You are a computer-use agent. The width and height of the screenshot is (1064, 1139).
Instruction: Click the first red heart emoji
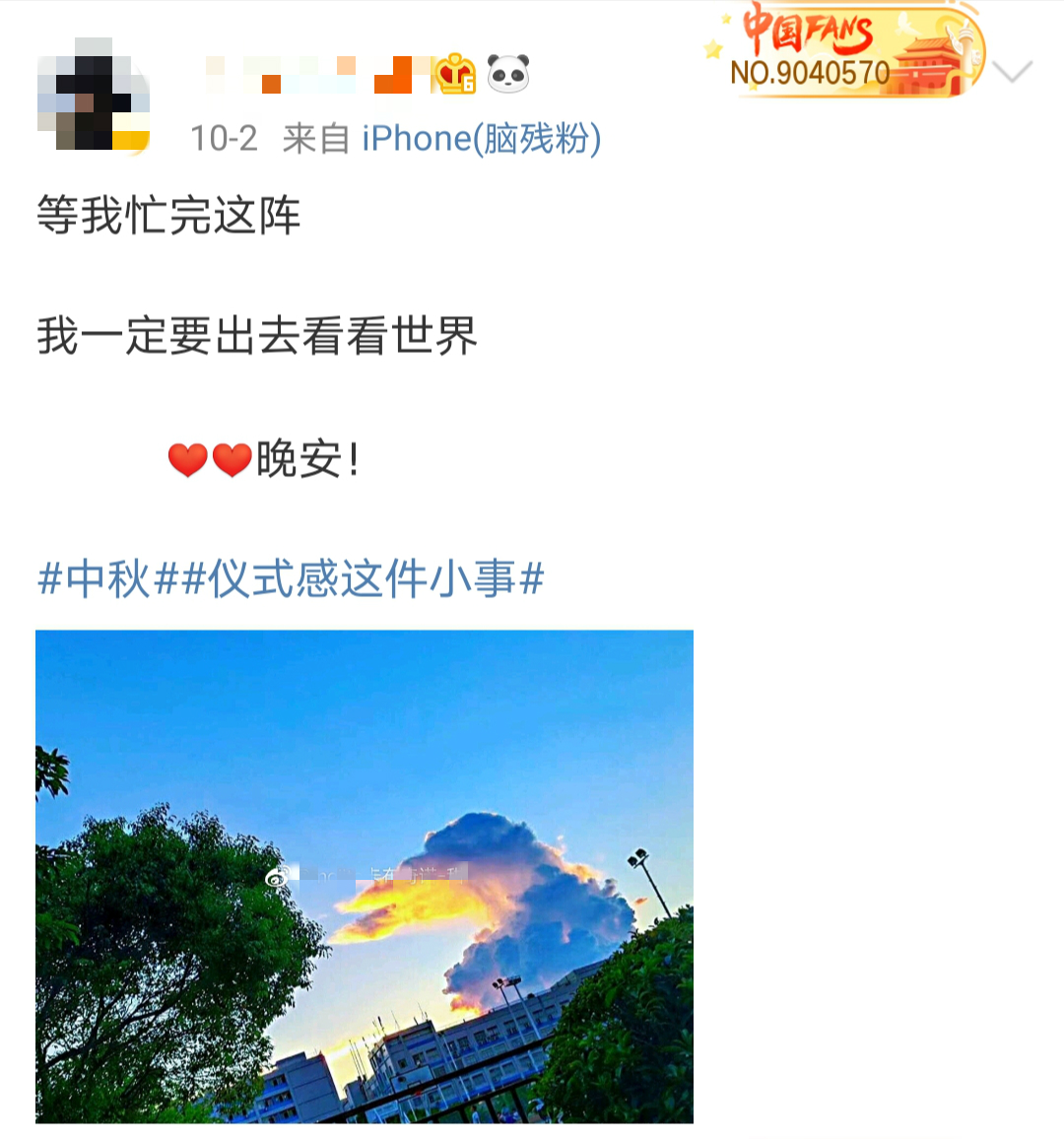190,459
